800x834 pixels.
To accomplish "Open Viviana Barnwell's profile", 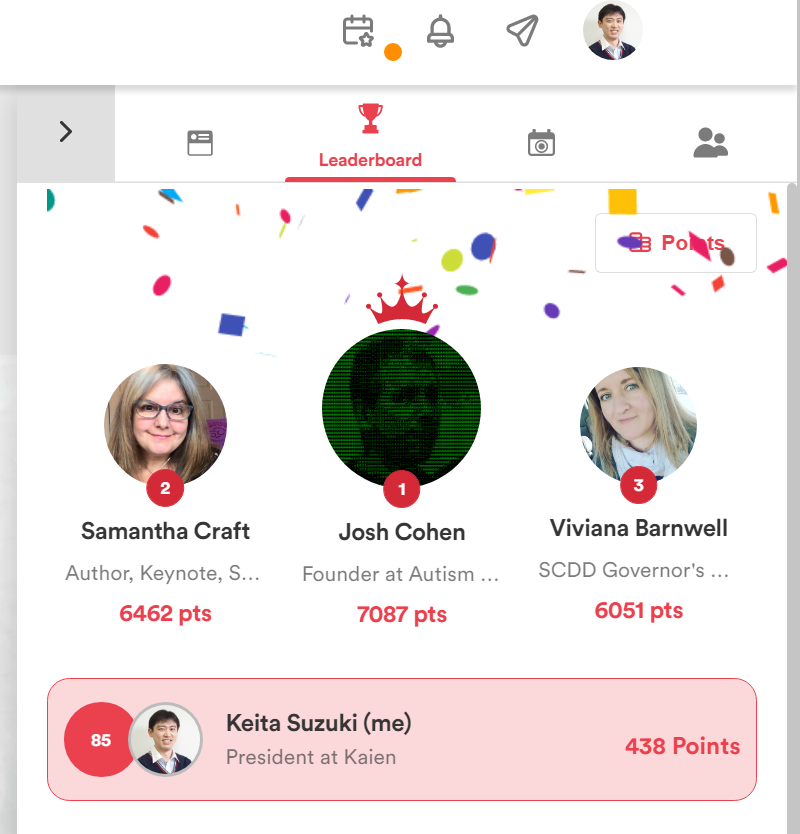I will pyautogui.click(x=638, y=425).
